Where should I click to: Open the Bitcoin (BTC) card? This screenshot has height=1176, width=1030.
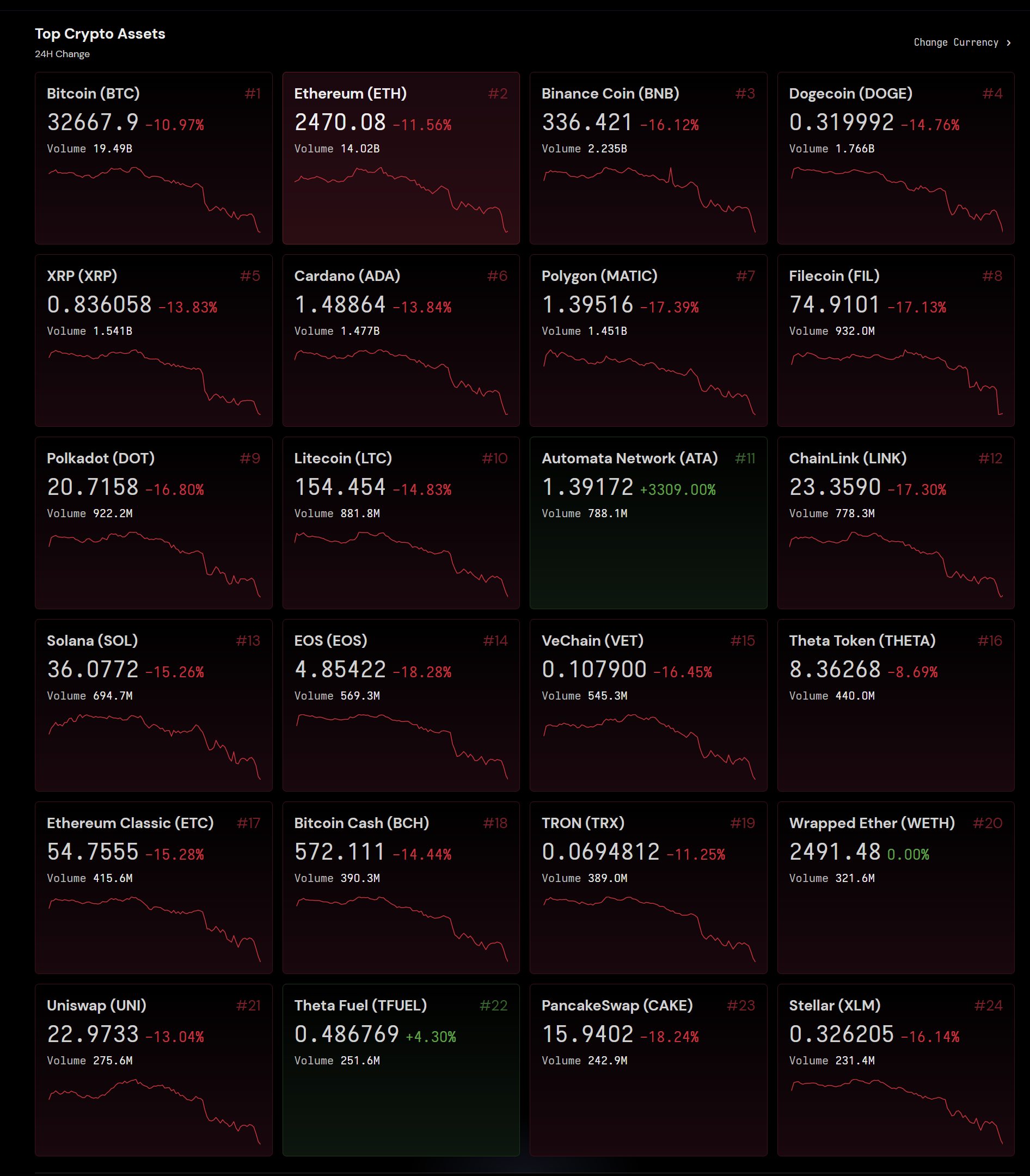154,158
